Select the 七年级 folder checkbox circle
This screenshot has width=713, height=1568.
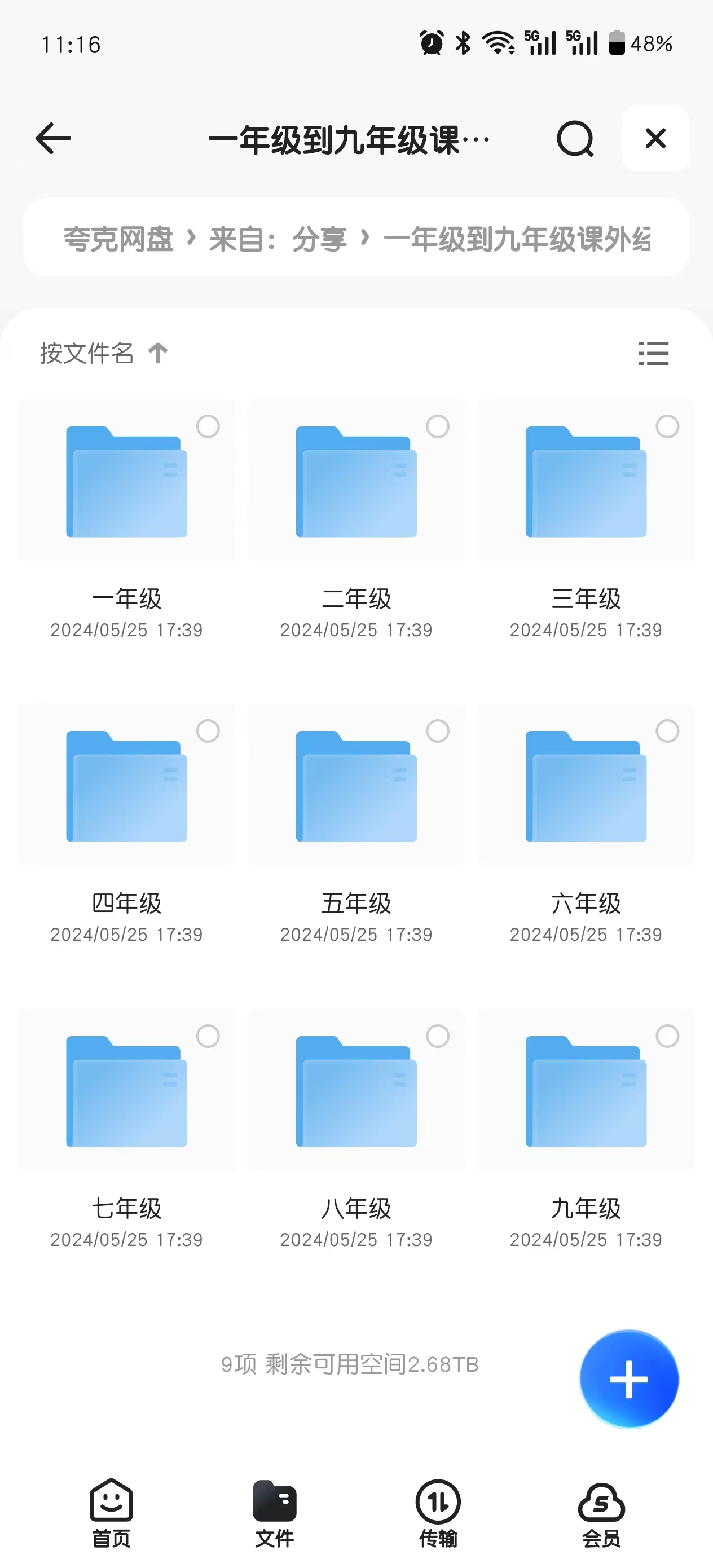click(208, 1036)
